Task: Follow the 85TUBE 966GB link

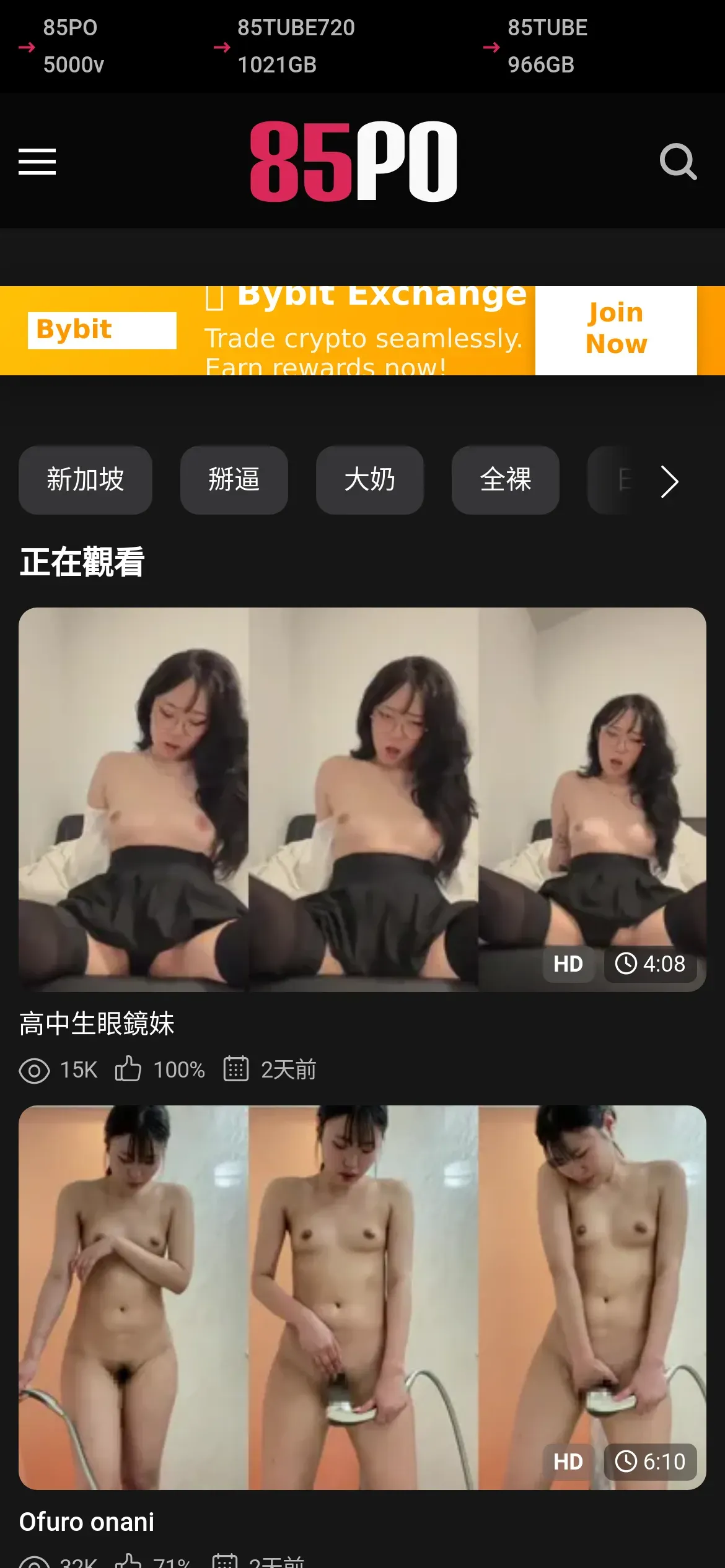Action: (547, 46)
